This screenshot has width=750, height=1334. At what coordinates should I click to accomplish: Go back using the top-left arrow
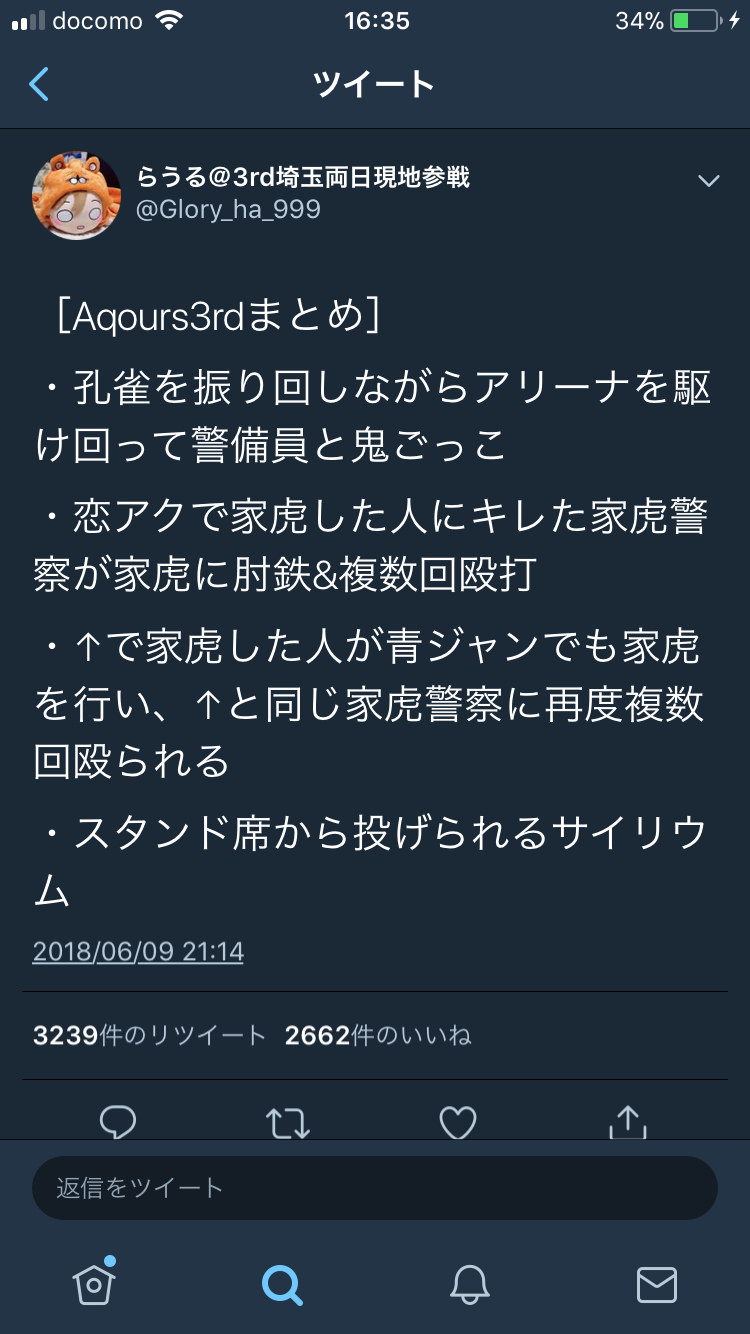coord(39,85)
